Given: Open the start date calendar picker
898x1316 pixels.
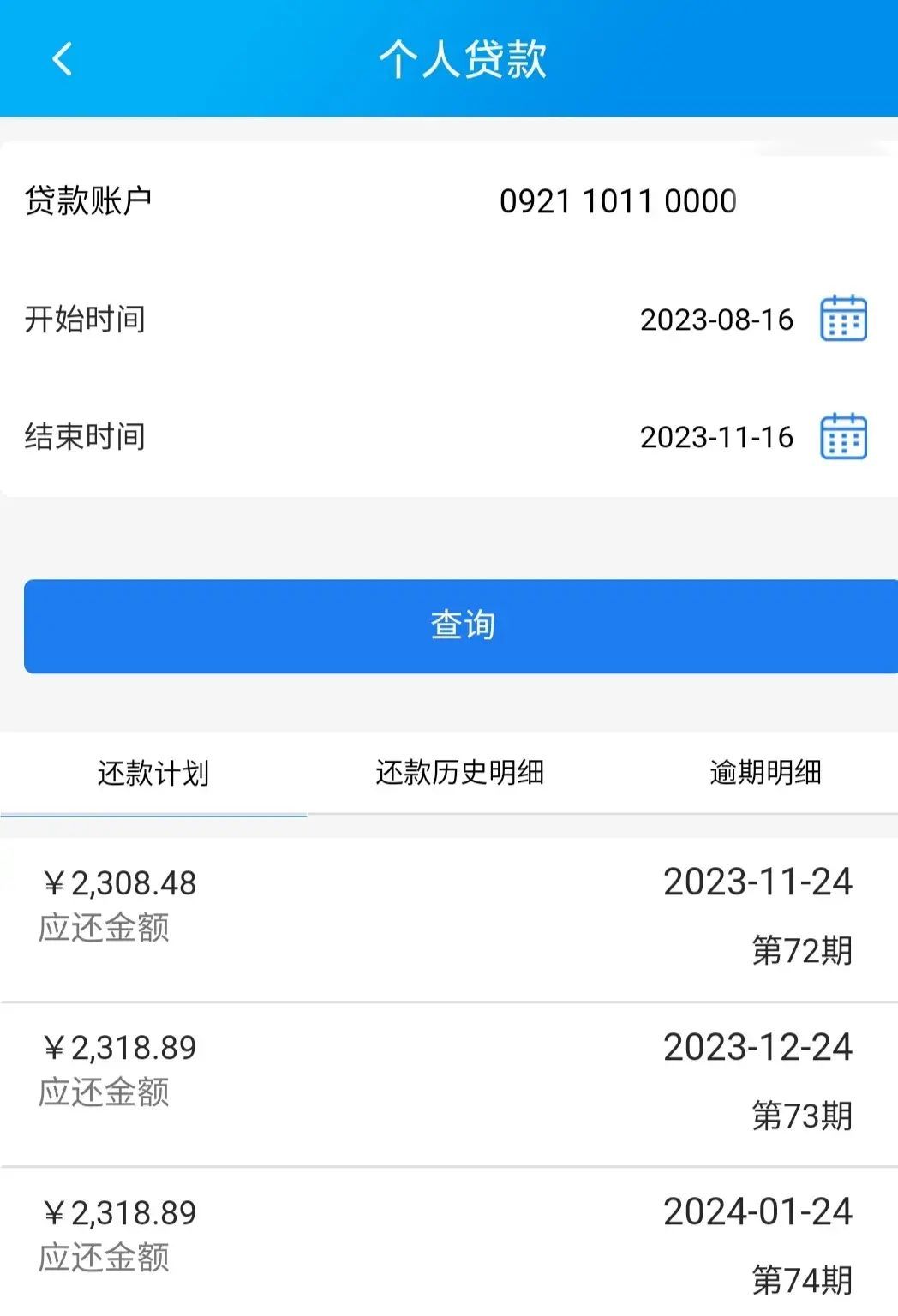Looking at the screenshot, I should click(x=845, y=320).
